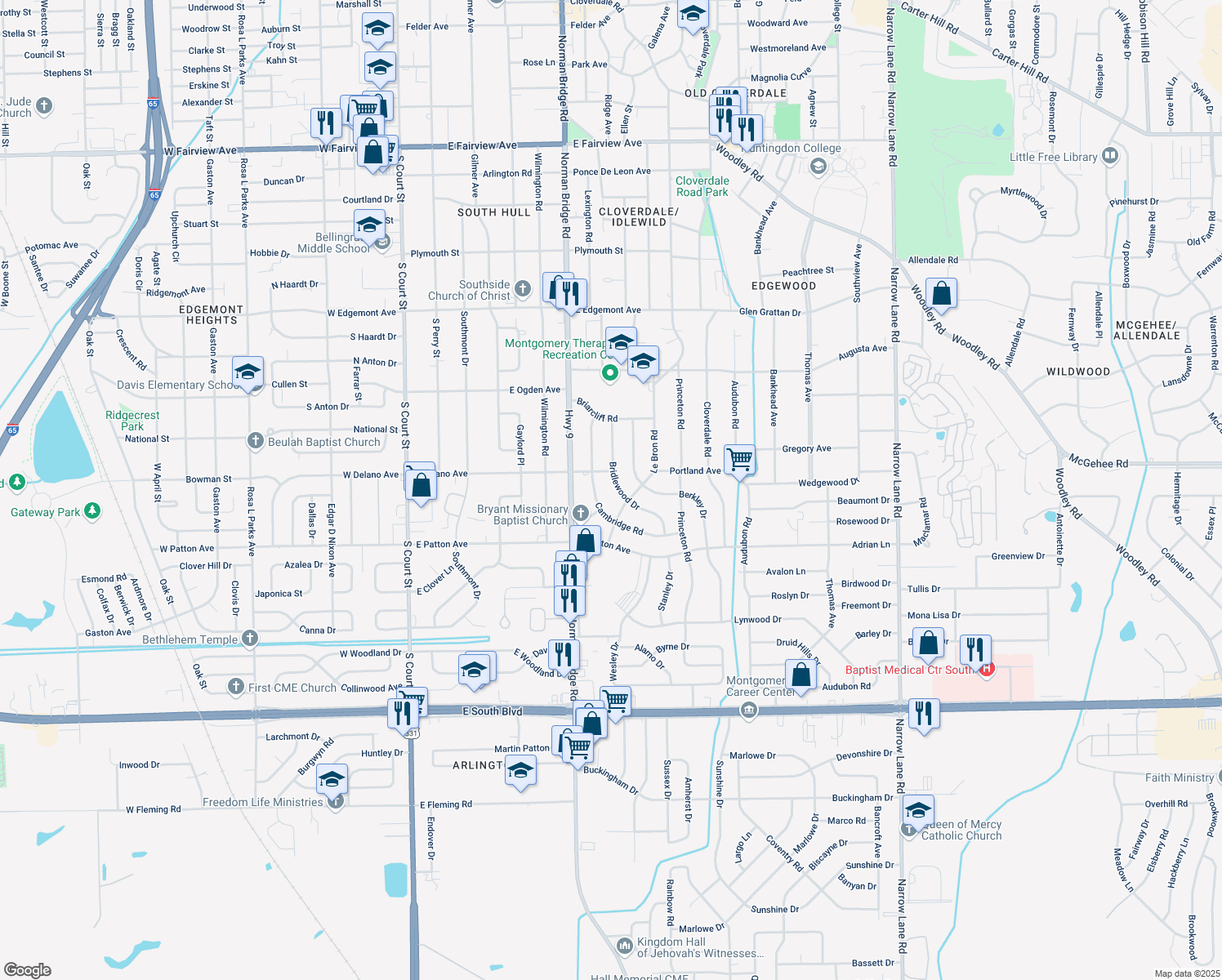Open Kingdom Hall of Jehovah's Witnesses marker
Image resolution: width=1222 pixels, height=980 pixels.
tap(625, 946)
